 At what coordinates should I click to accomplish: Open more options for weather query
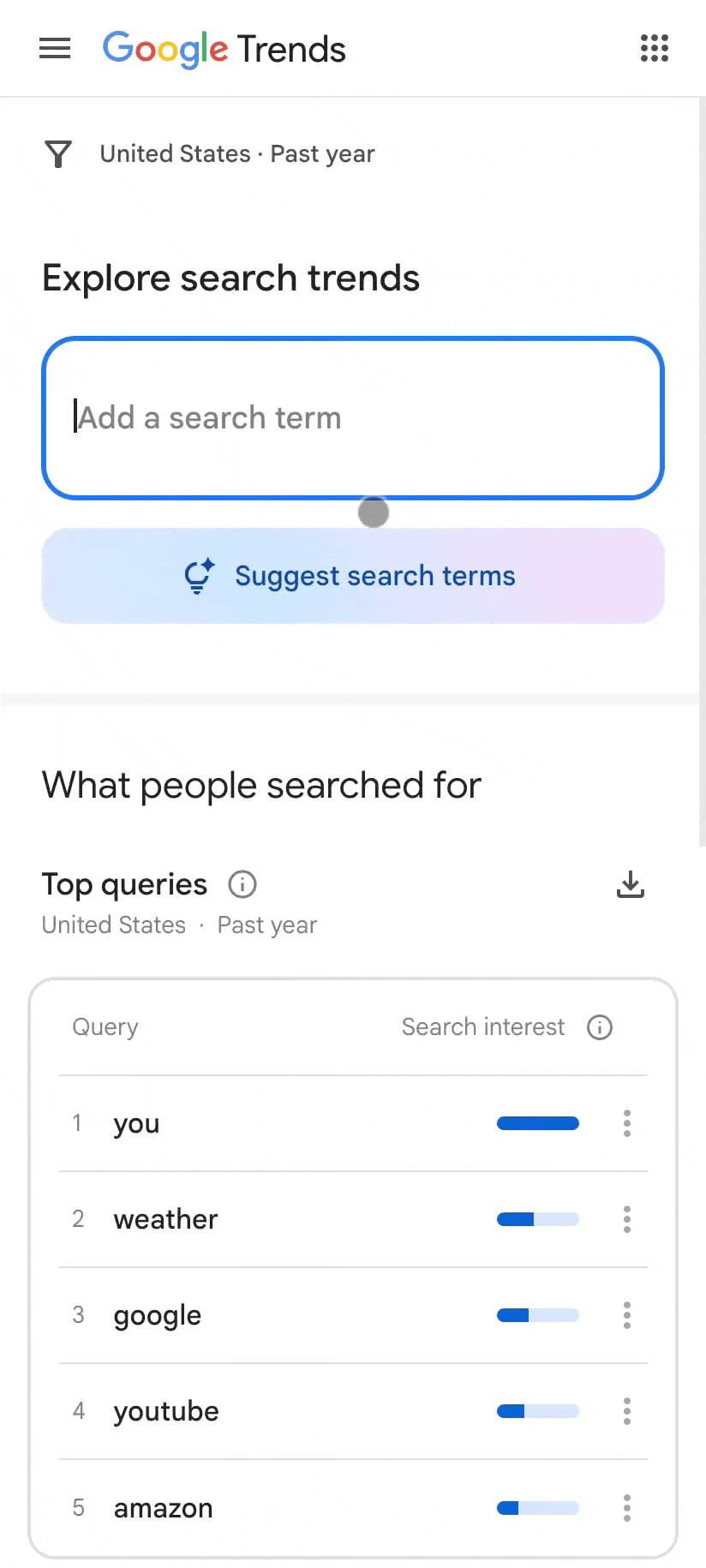(627, 1219)
